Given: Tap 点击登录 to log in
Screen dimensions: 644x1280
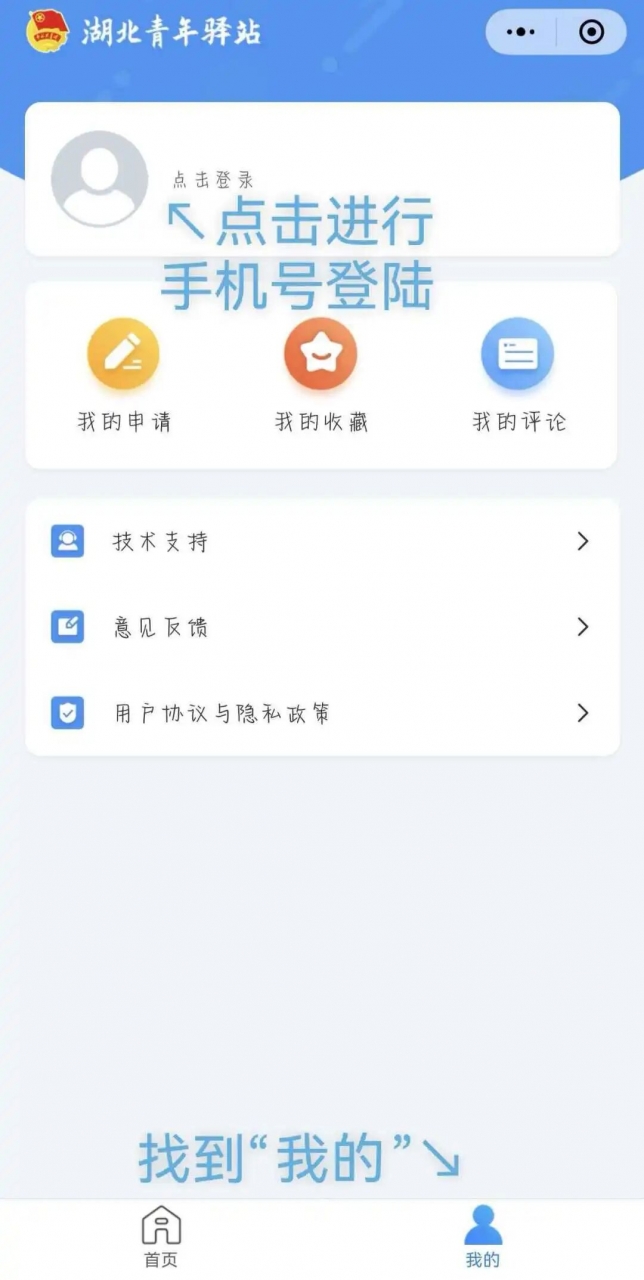Looking at the screenshot, I should click(x=213, y=180).
